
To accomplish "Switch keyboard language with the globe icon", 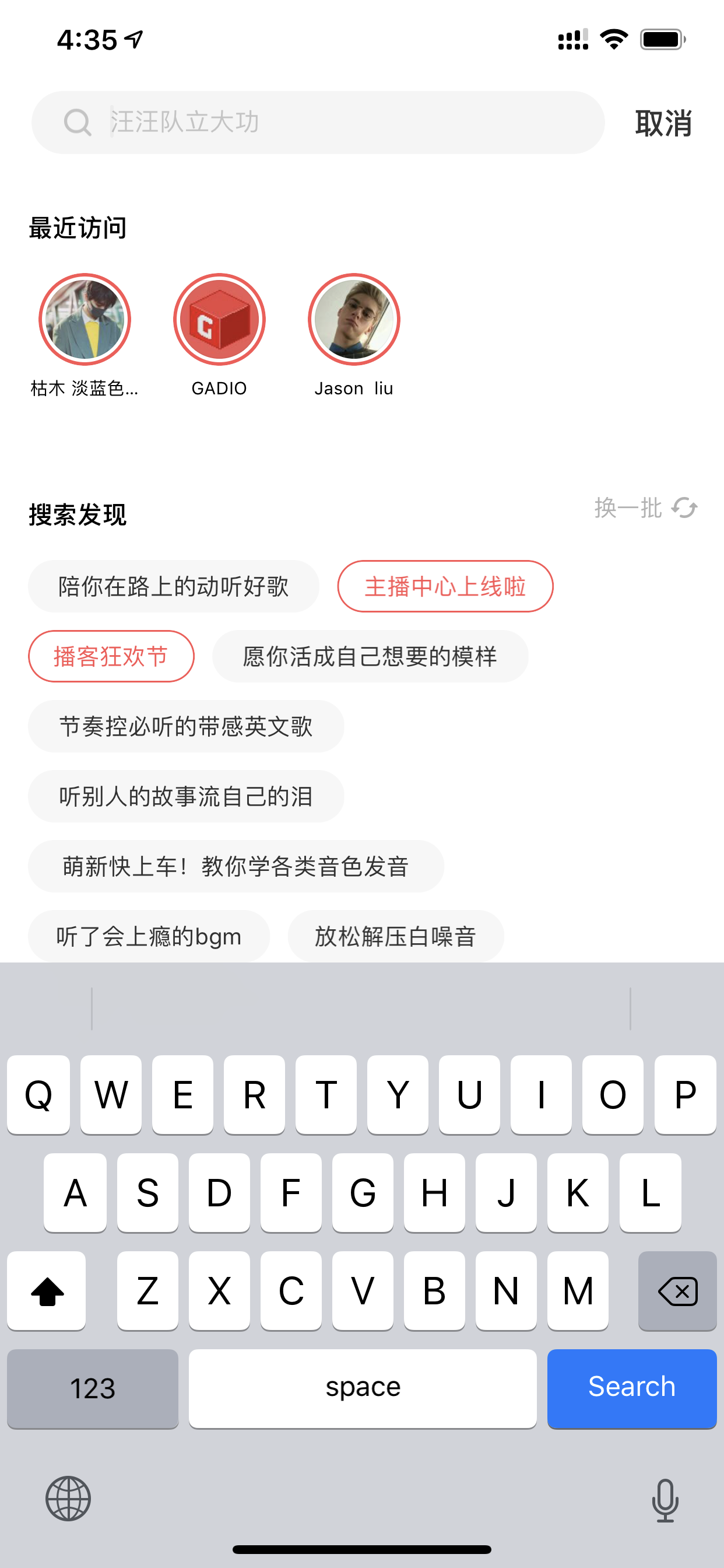I will (68, 1499).
